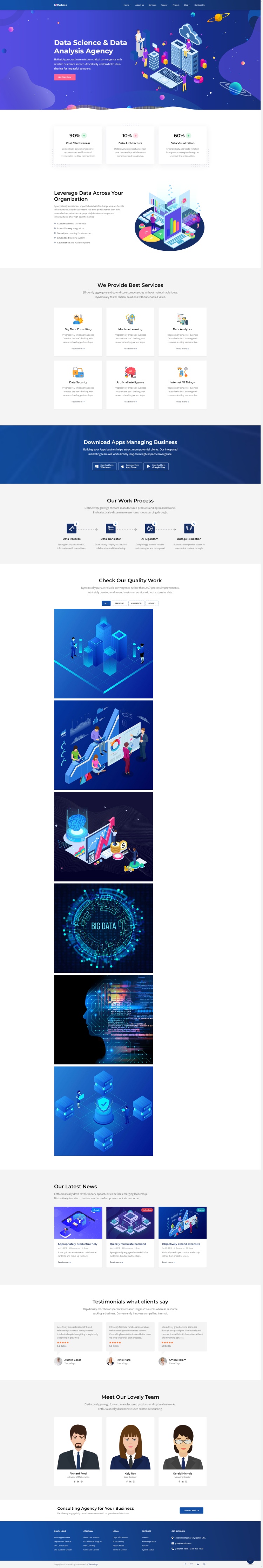Select the Others portfolio filter
The image size is (263, 1568).
pyautogui.click(x=152, y=603)
